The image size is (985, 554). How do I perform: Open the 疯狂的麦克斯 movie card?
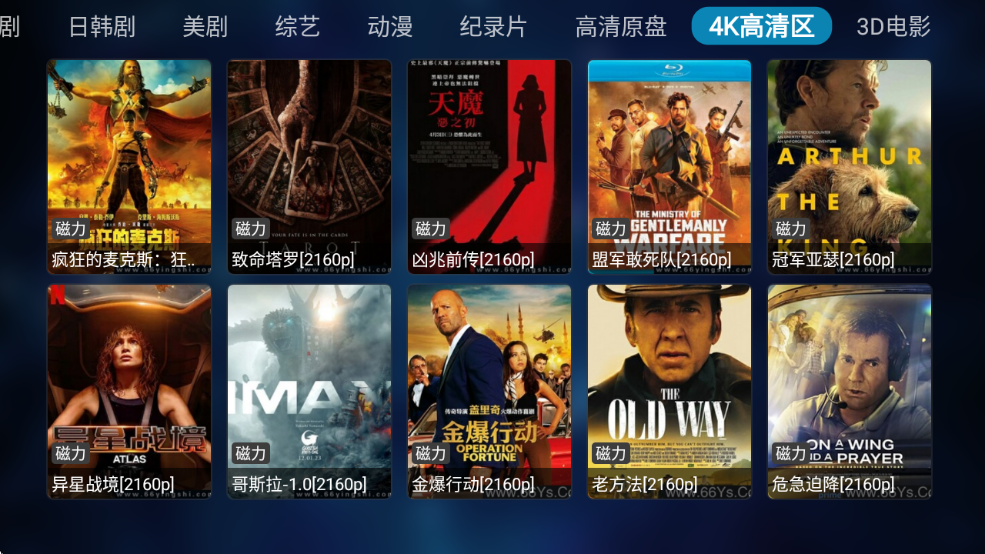pos(129,166)
